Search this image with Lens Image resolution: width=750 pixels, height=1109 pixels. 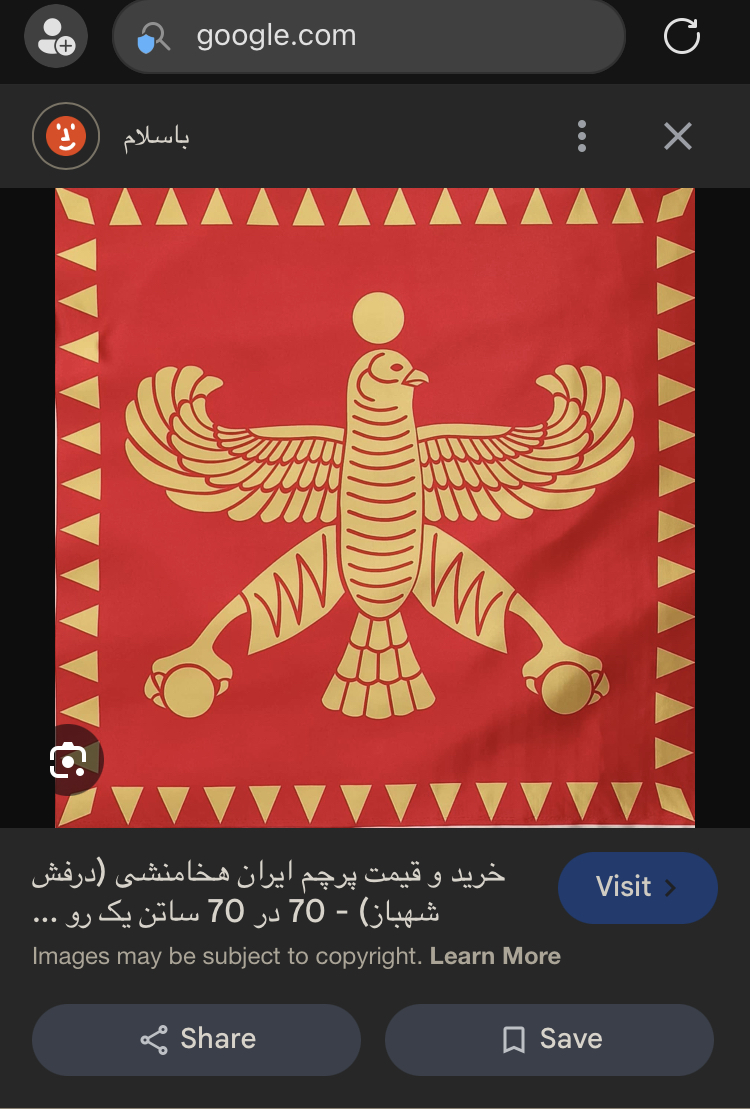pyautogui.click(x=70, y=760)
